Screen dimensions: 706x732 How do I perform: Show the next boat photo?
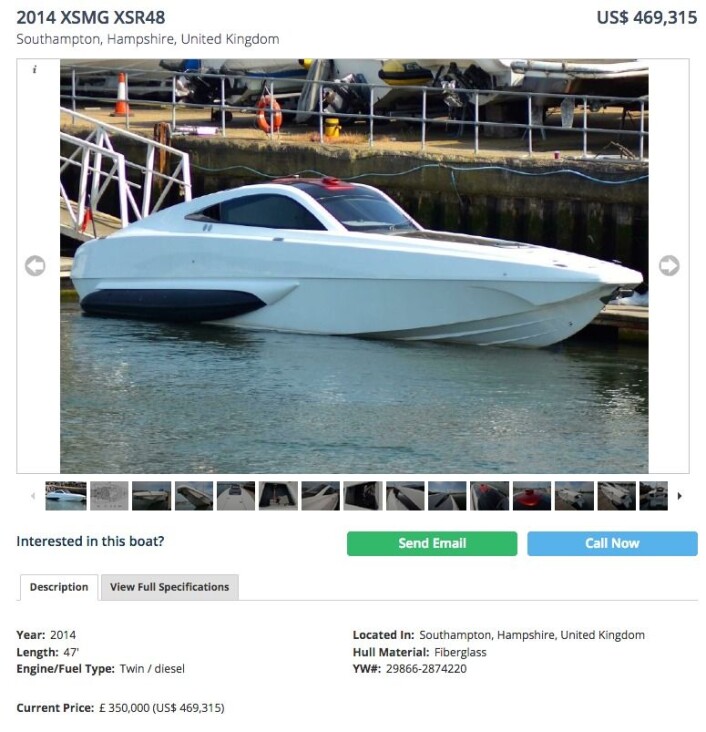pyautogui.click(x=669, y=266)
